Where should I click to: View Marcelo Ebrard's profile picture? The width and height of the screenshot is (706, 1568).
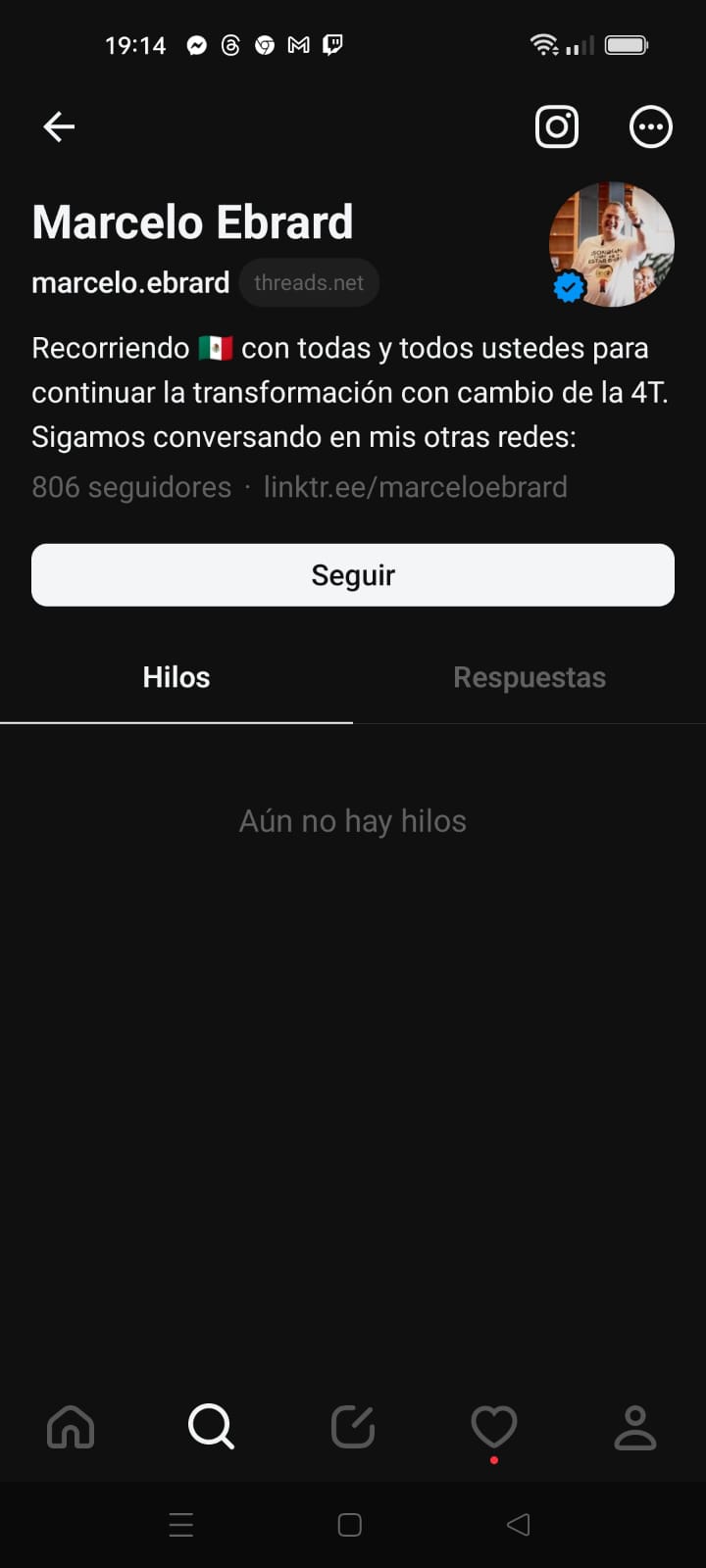[612, 243]
